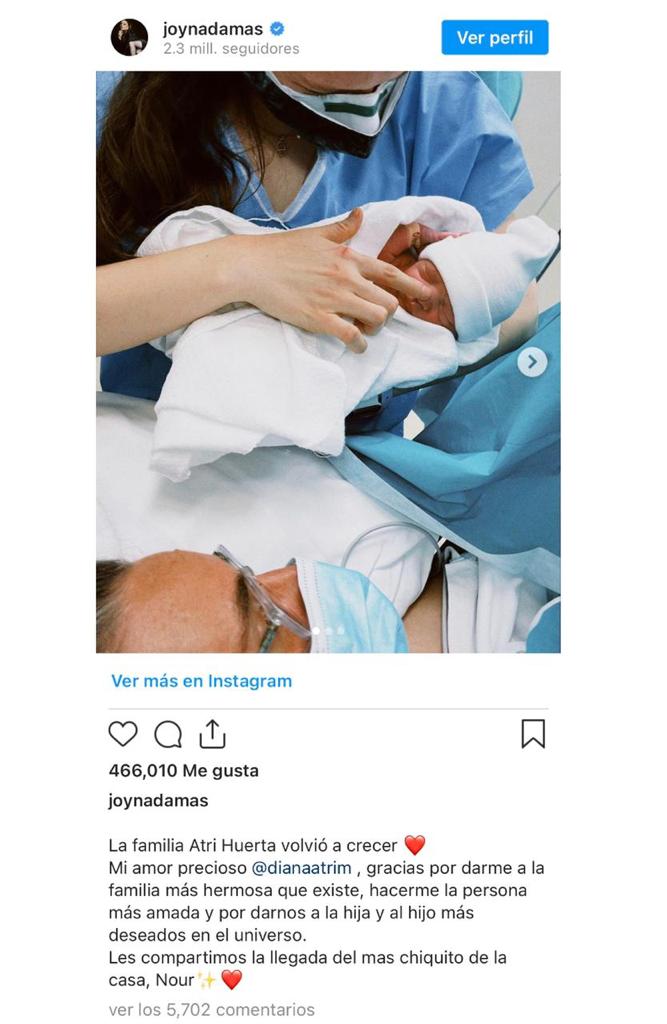Bookmark this post
The width and height of the screenshot is (667, 1024).
(x=533, y=735)
